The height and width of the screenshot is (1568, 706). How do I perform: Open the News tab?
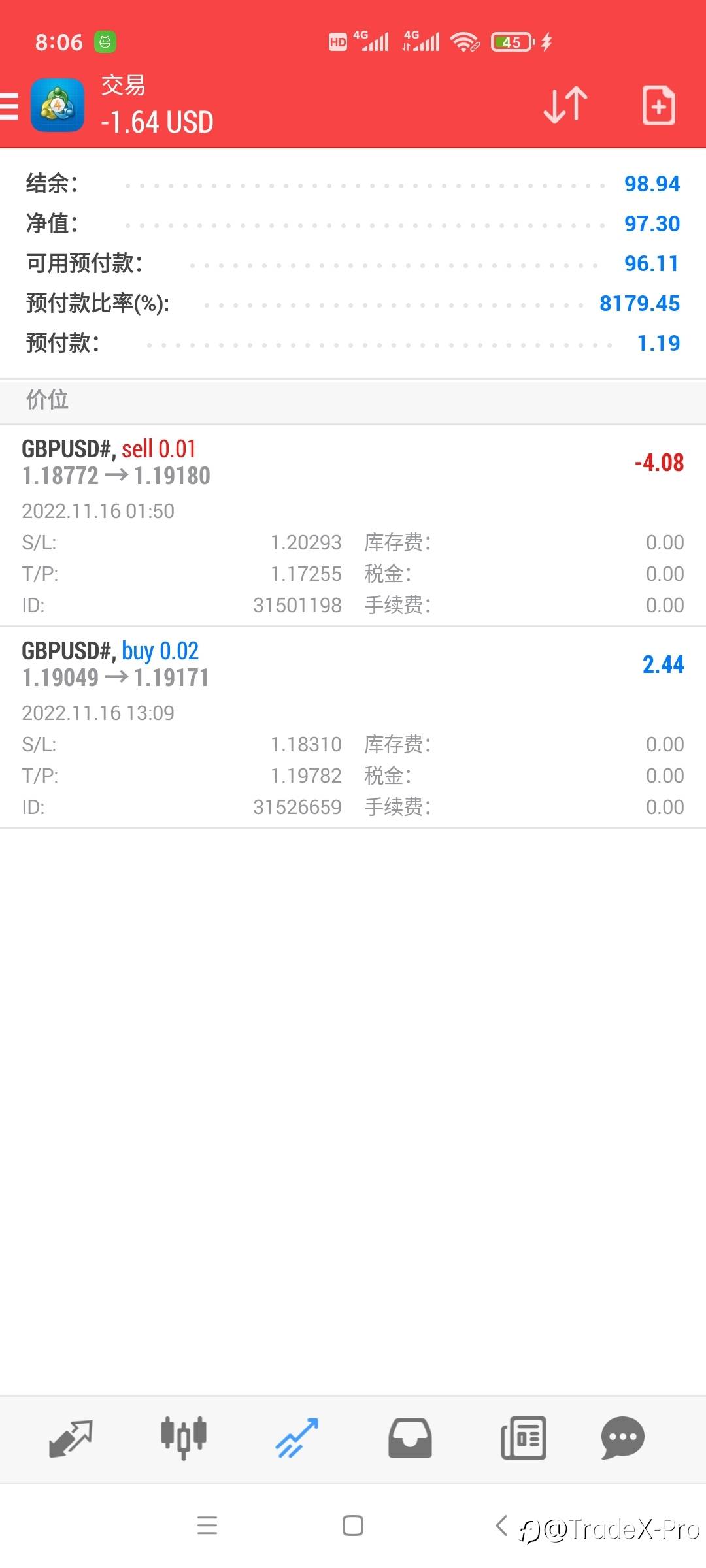[523, 1438]
